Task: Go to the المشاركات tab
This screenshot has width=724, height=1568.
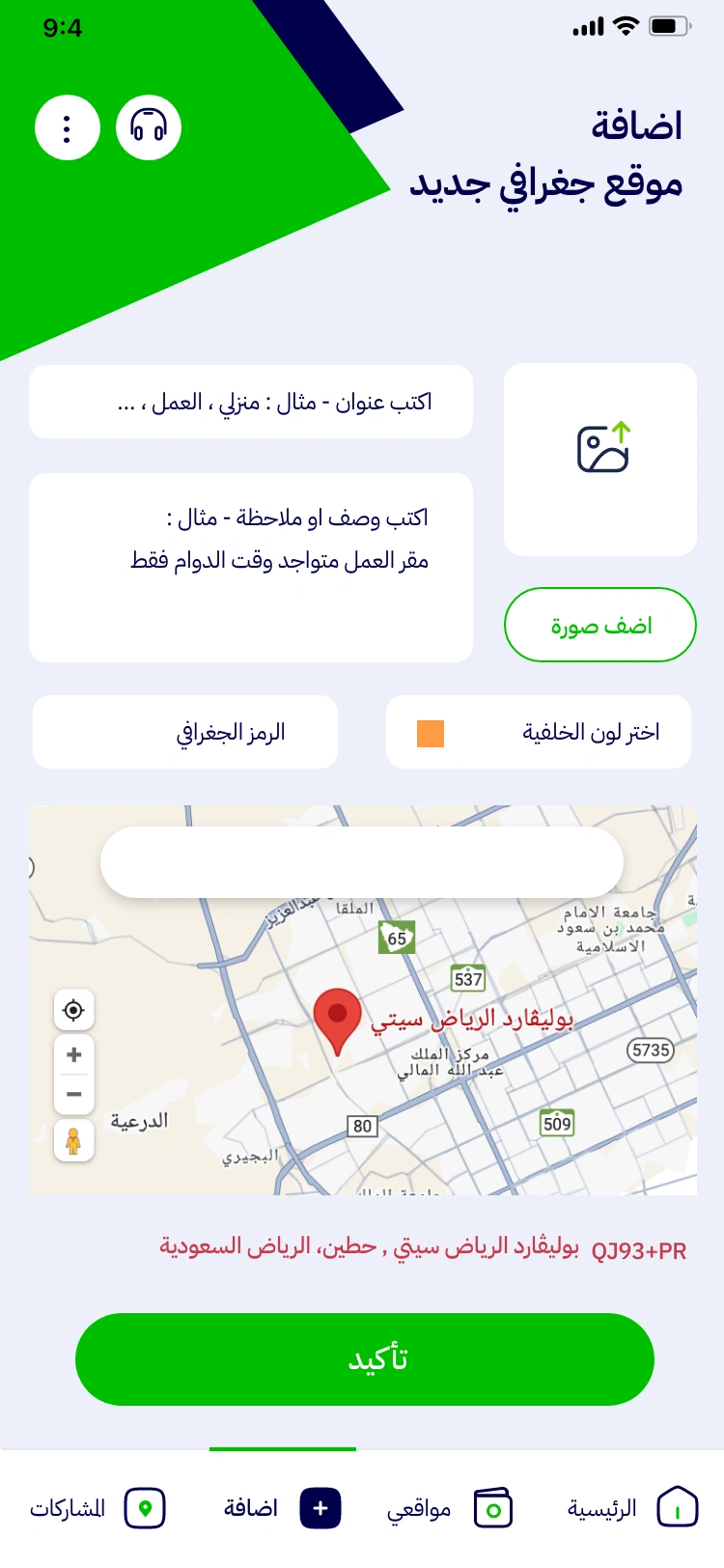Action: pyautogui.click(x=97, y=1508)
